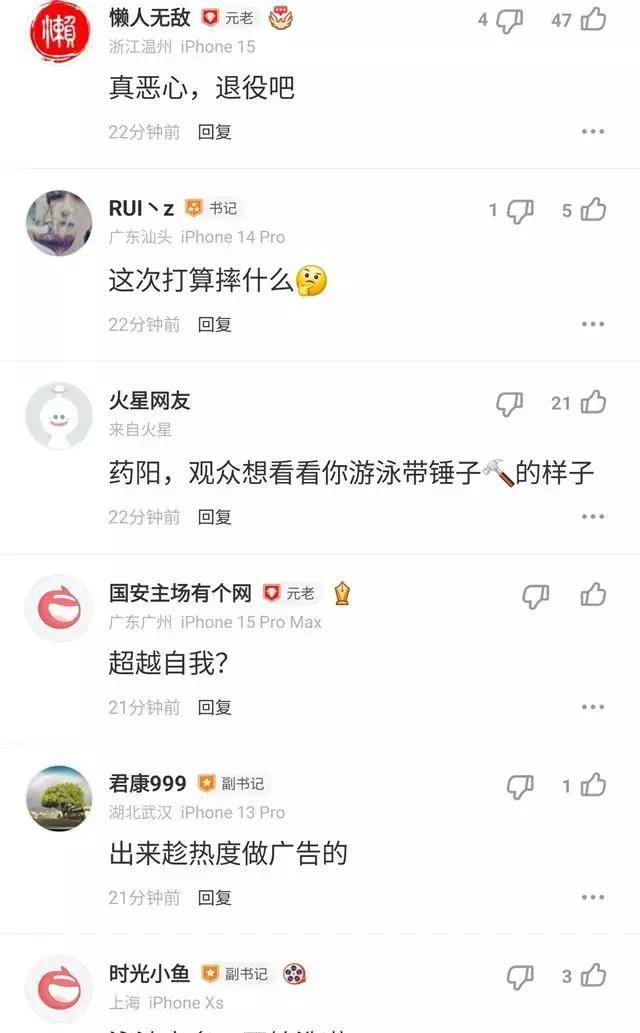Like 火星网友's comment
Viewport: 640px width, 1033px height.
tap(593, 403)
